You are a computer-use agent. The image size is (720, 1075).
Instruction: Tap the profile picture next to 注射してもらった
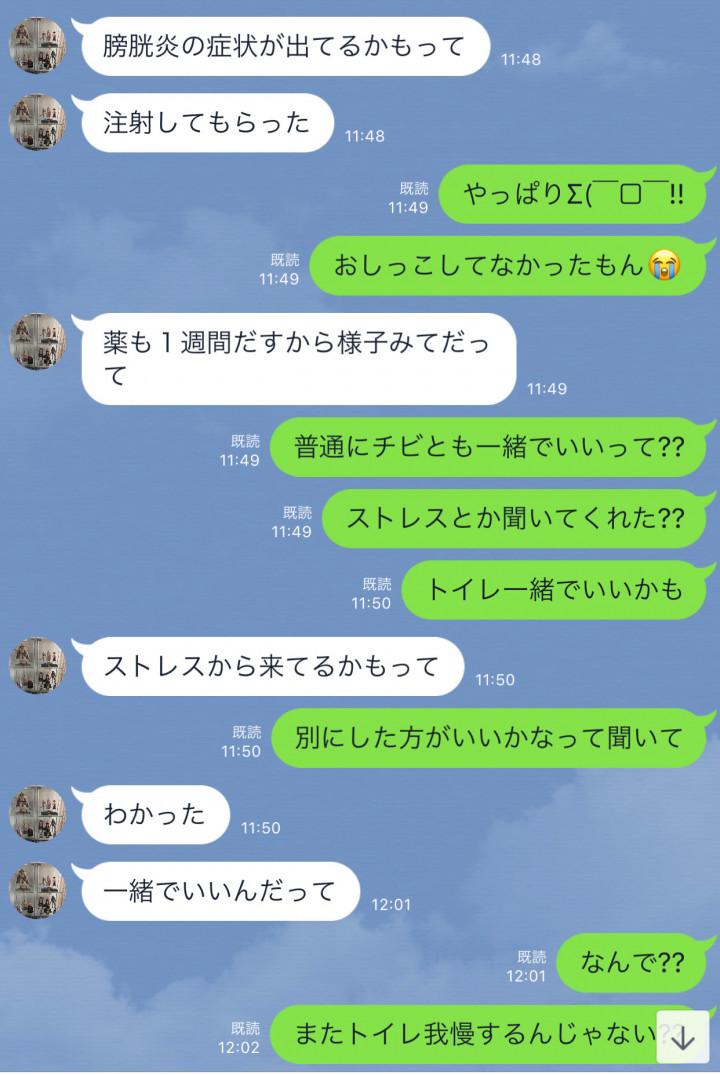coord(37,122)
